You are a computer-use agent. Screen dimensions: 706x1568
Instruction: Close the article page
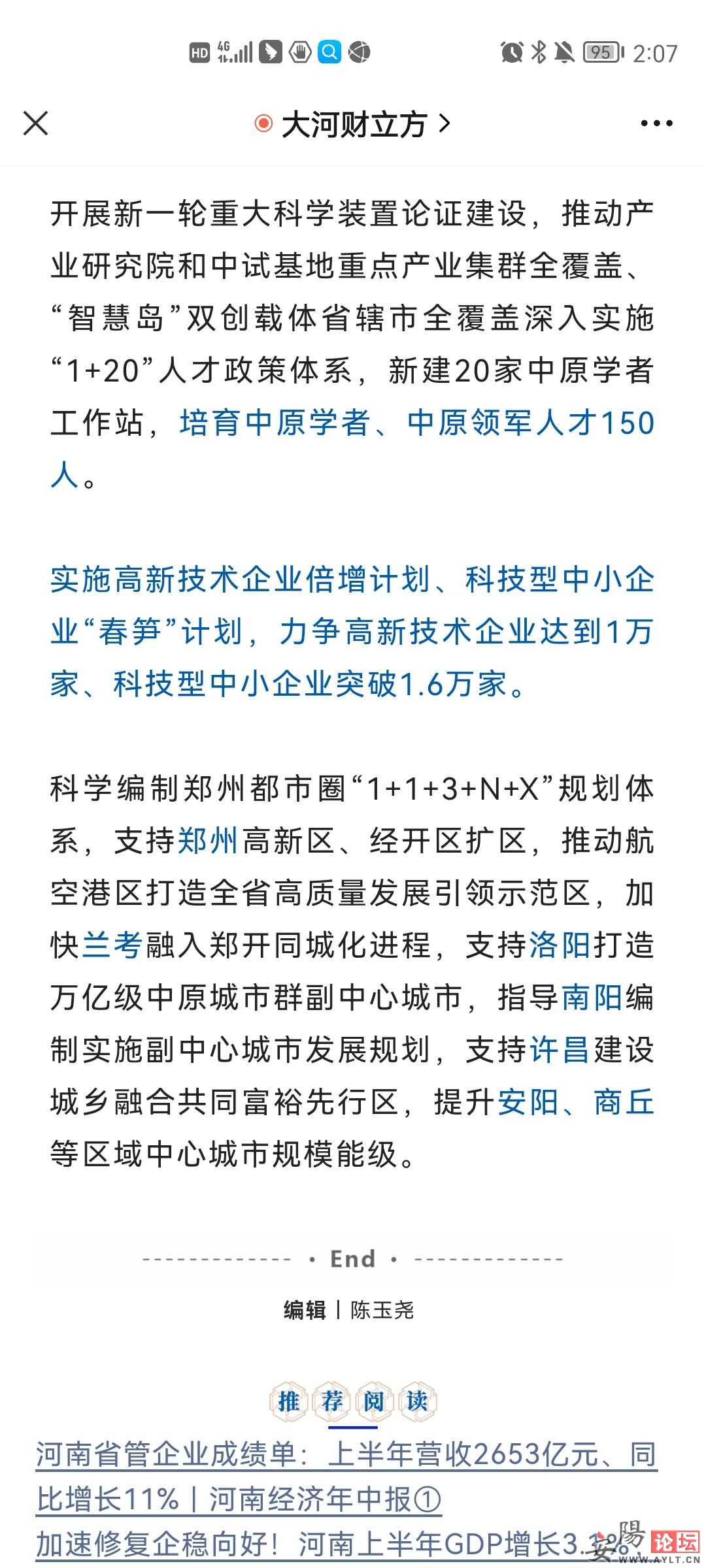pyautogui.click(x=35, y=123)
